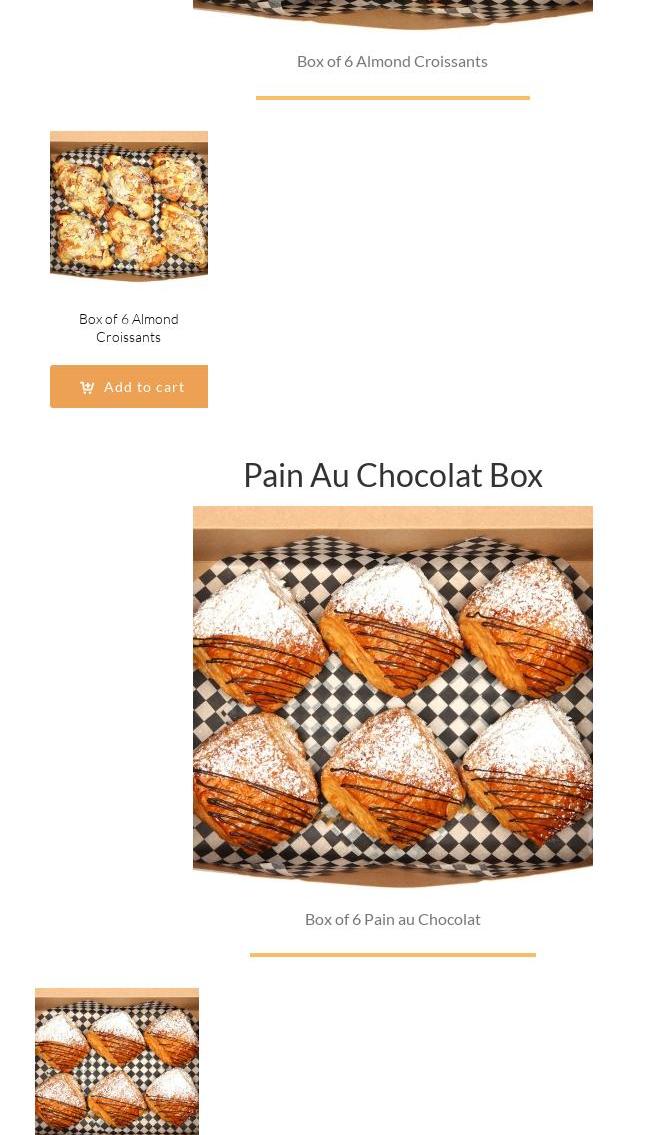
Task: Add Box of 6 Almond Croissants to cart
Action: tap(129, 387)
